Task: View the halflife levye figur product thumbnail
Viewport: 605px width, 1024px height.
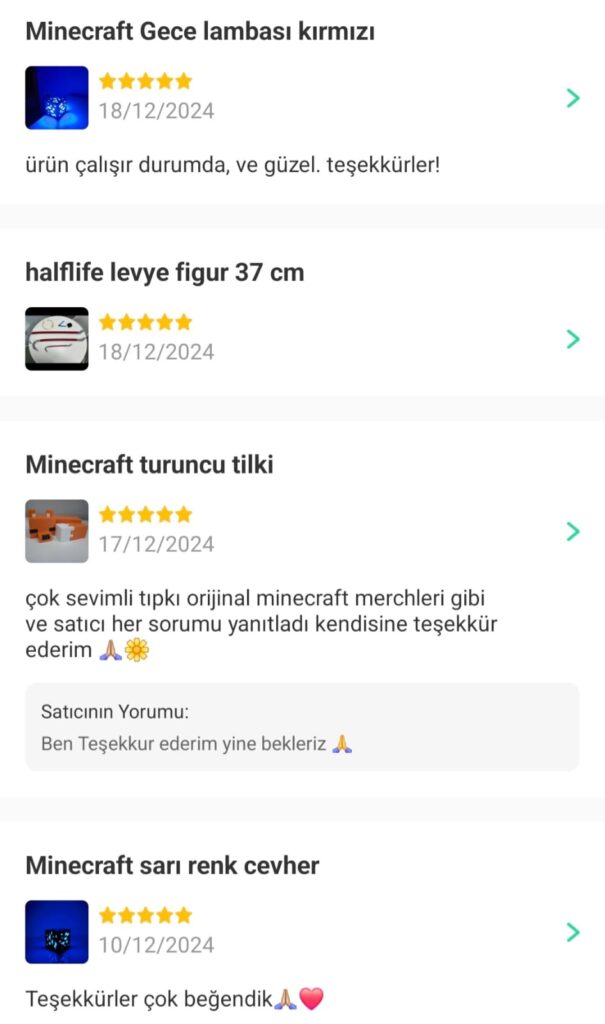Action: pyautogui.click(x=57, y=339)
